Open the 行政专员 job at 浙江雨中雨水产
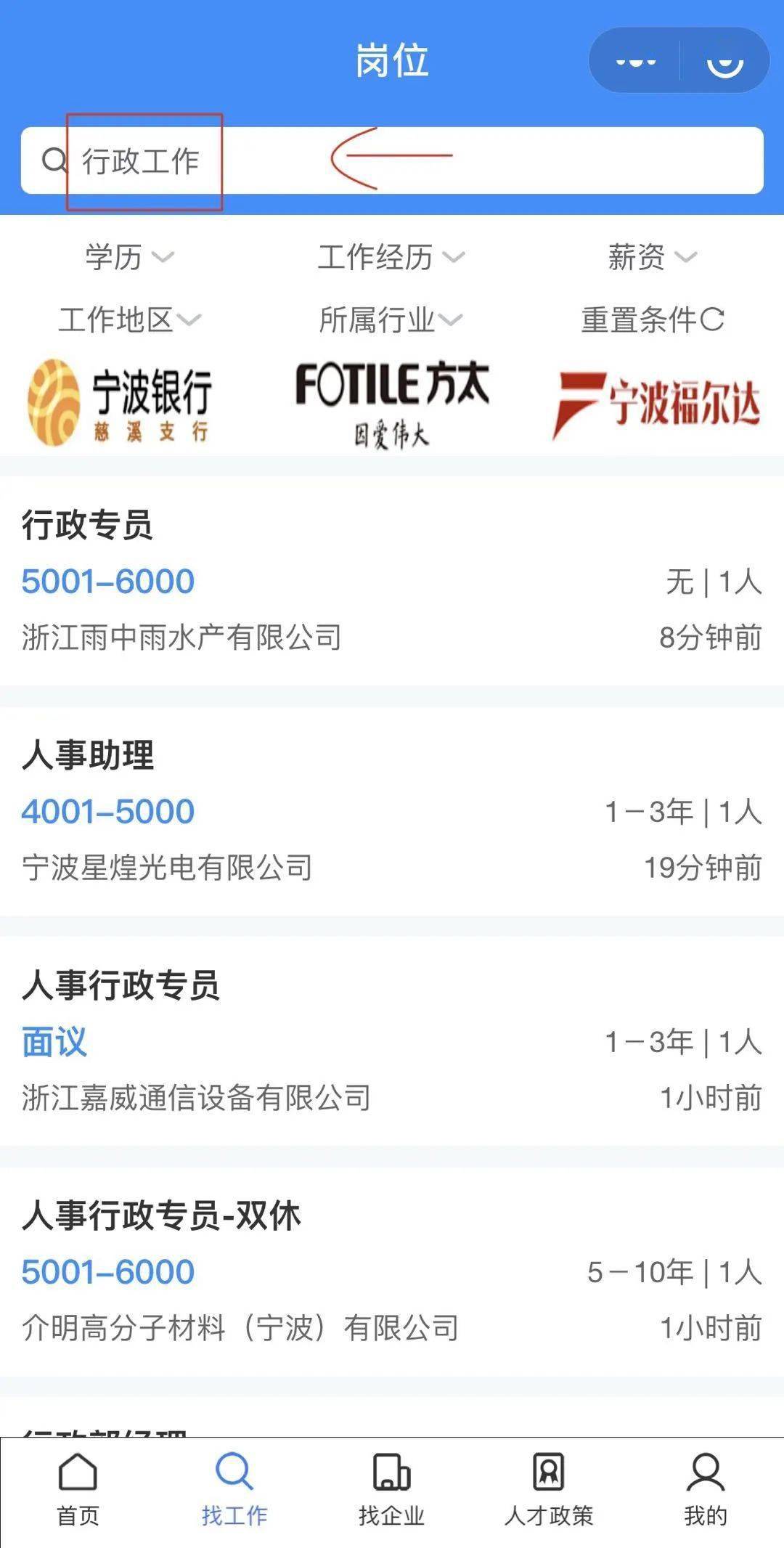 point(392,581)
